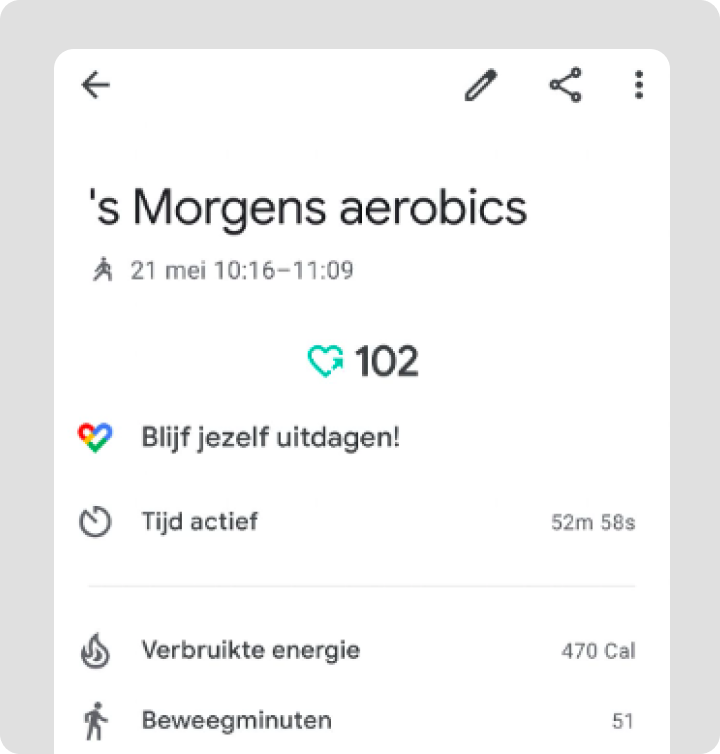Share this workout session
The width and height of the screenshot is (720, 754).
[x=566, y=86]
